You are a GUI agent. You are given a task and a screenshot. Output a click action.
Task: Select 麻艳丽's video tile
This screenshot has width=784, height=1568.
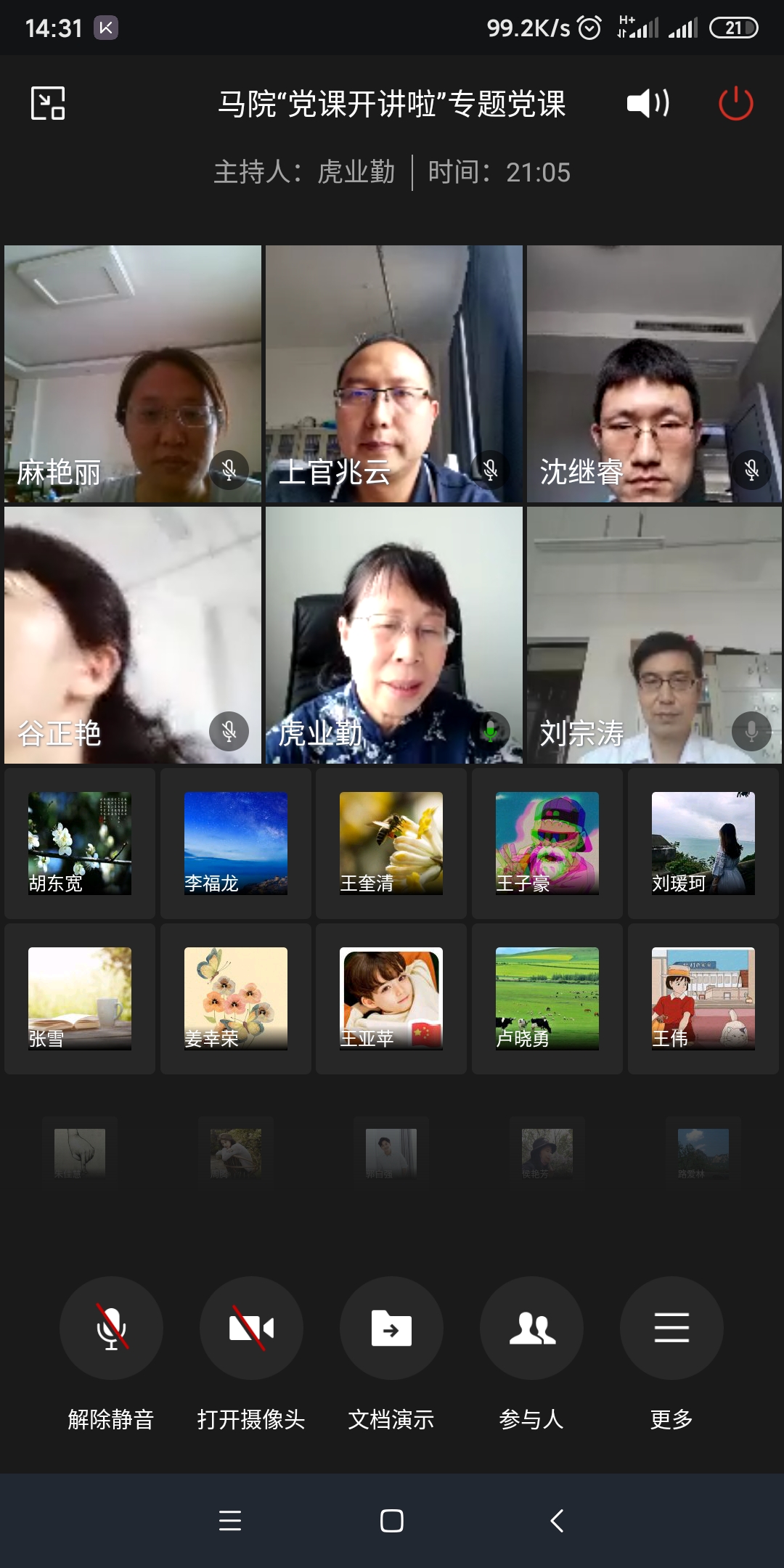click(133, 374)
